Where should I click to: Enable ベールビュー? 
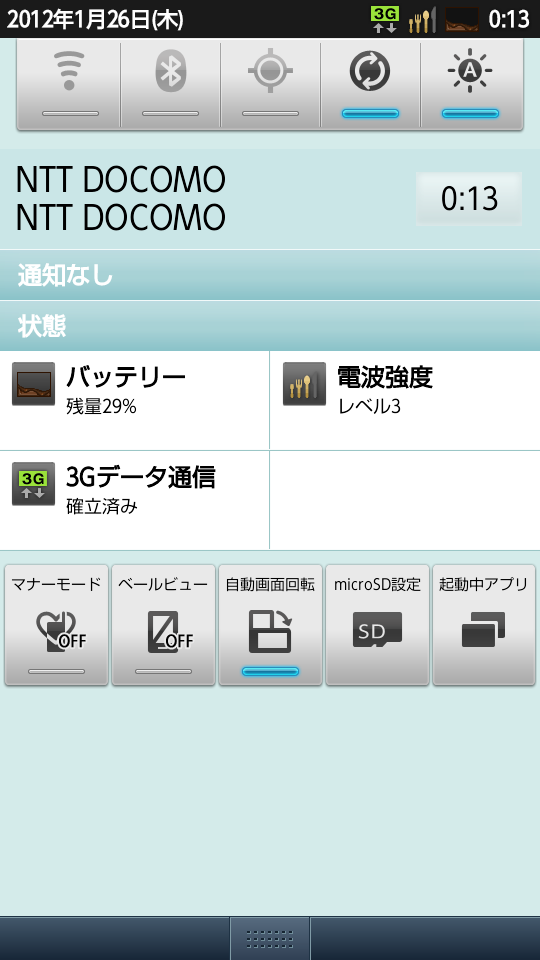pyautogui.click(x=163, y=624)
